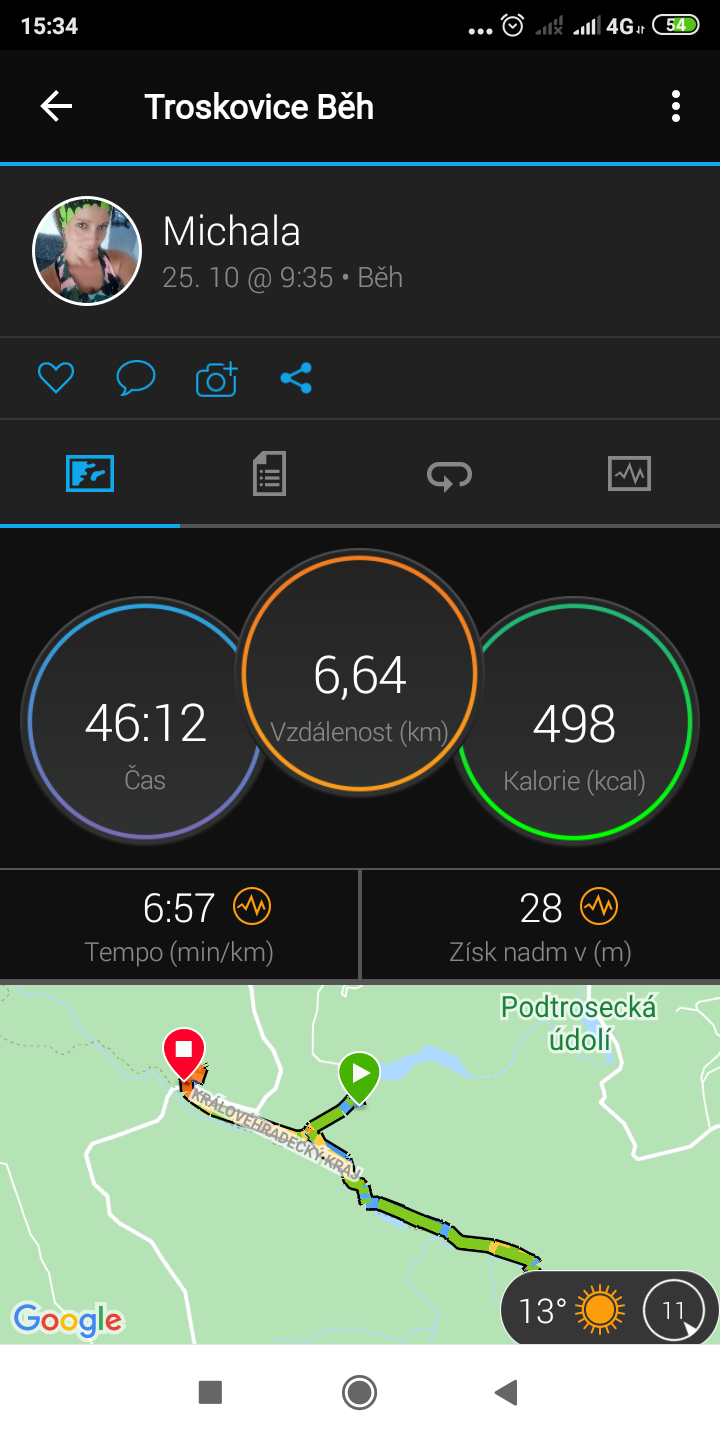Viewport: 720px width, 1440px height.
Task: Tap the system back triangle
Action: 507,1392
